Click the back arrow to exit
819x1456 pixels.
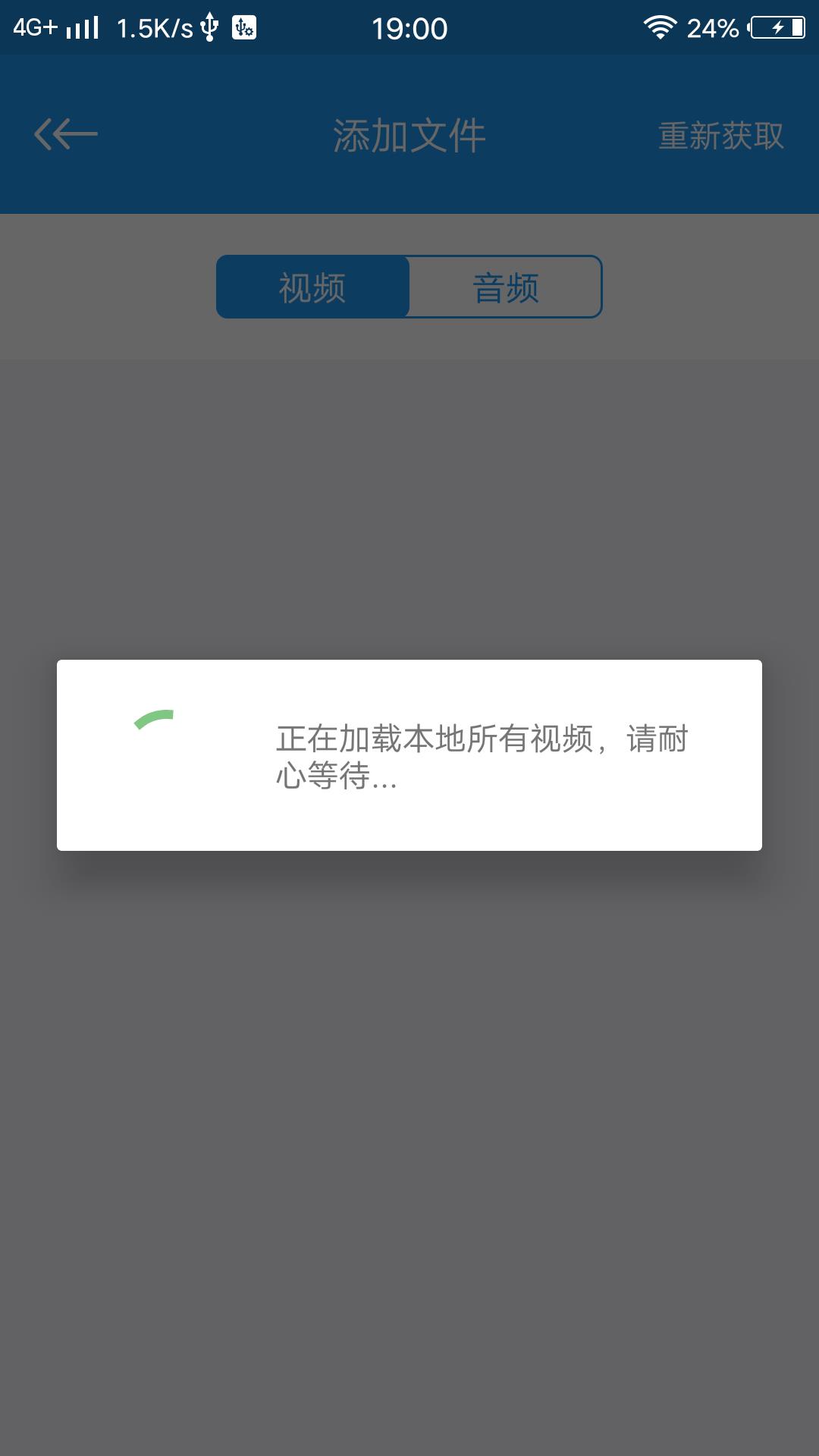coord(67,134)
